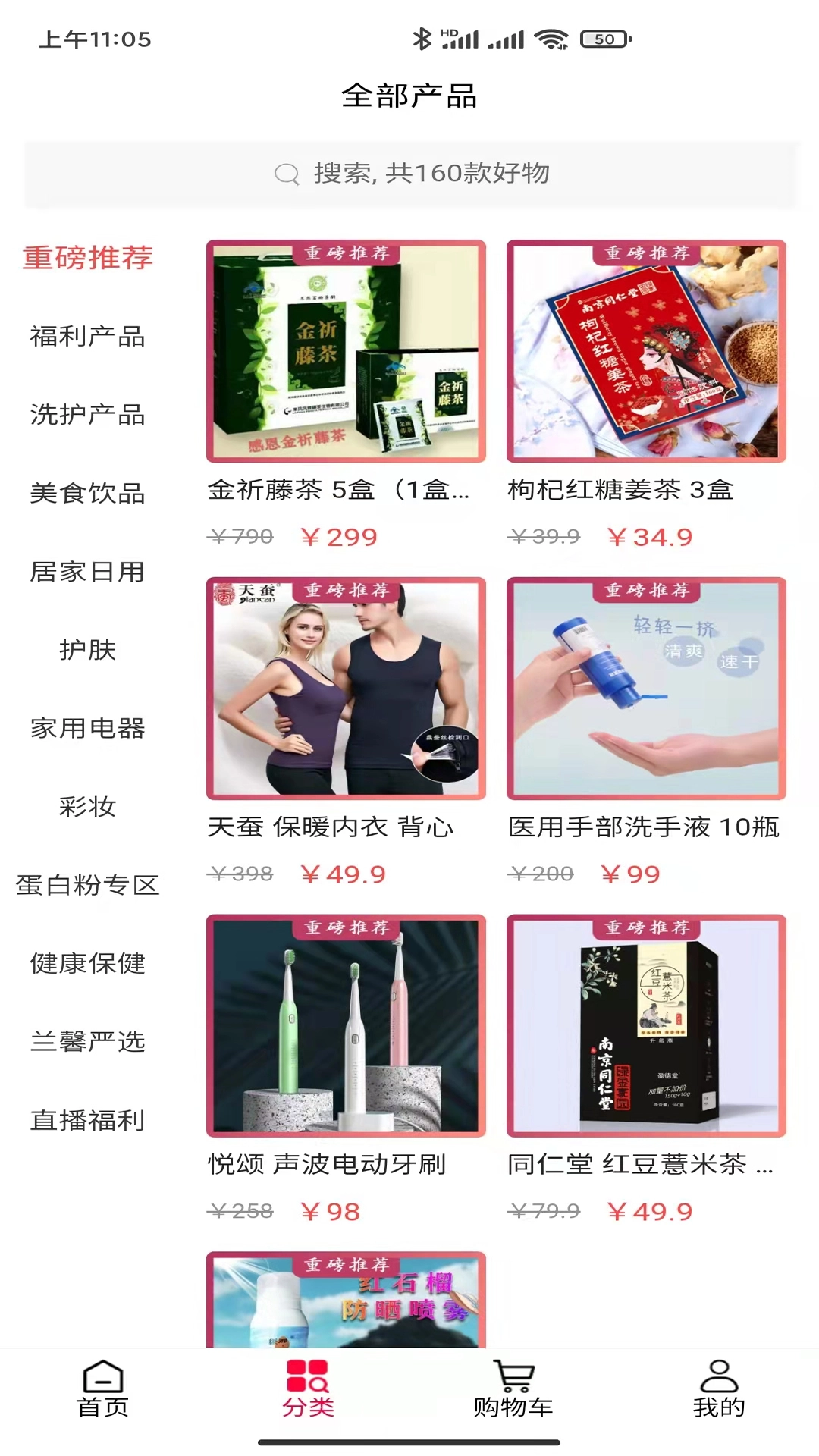Open the electric toothbrush product image
The image size is (819, 1456).
[346, 1027]
